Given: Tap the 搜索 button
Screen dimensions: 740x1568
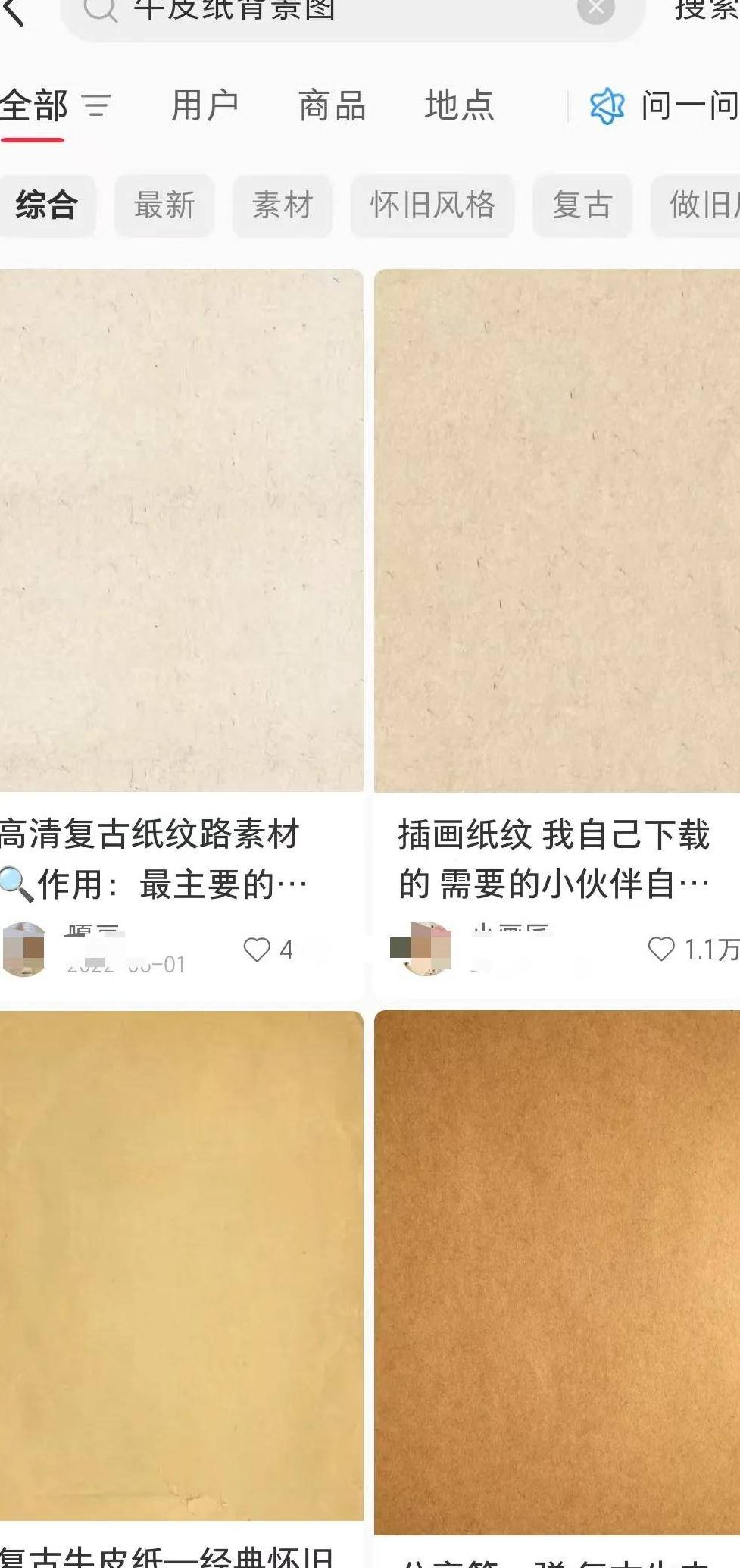Looking at the screenshot, I should [x=706, y=9].
